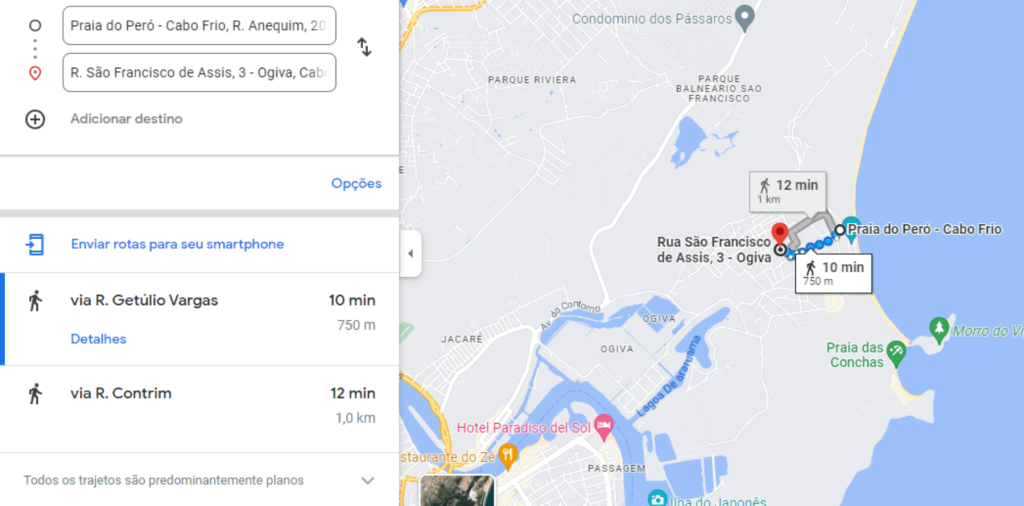Open the Praia das Conchas map marker
This screenshot has height=506, width=1024.
[x=897, y=350]
